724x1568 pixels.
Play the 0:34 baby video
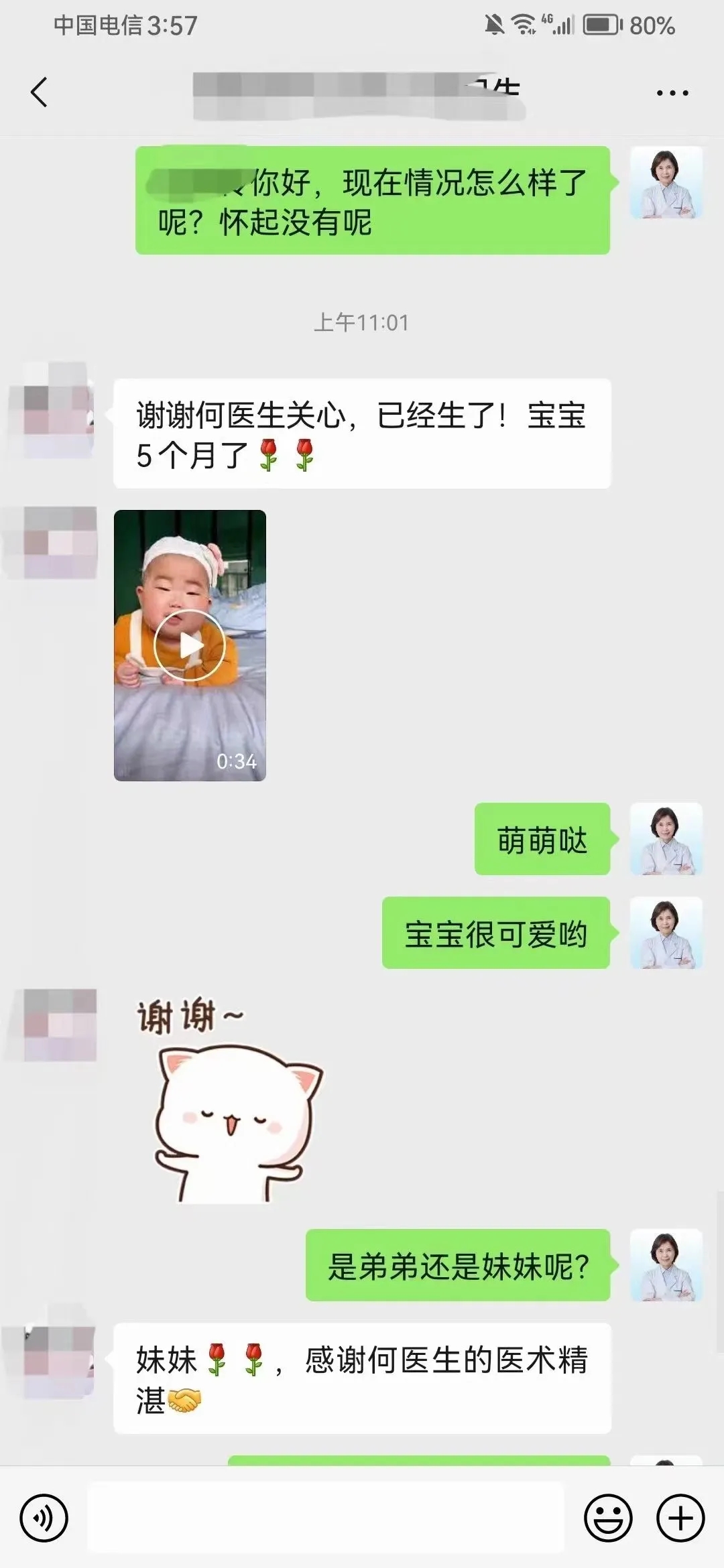pyautogui.click(x=190, y=645)
